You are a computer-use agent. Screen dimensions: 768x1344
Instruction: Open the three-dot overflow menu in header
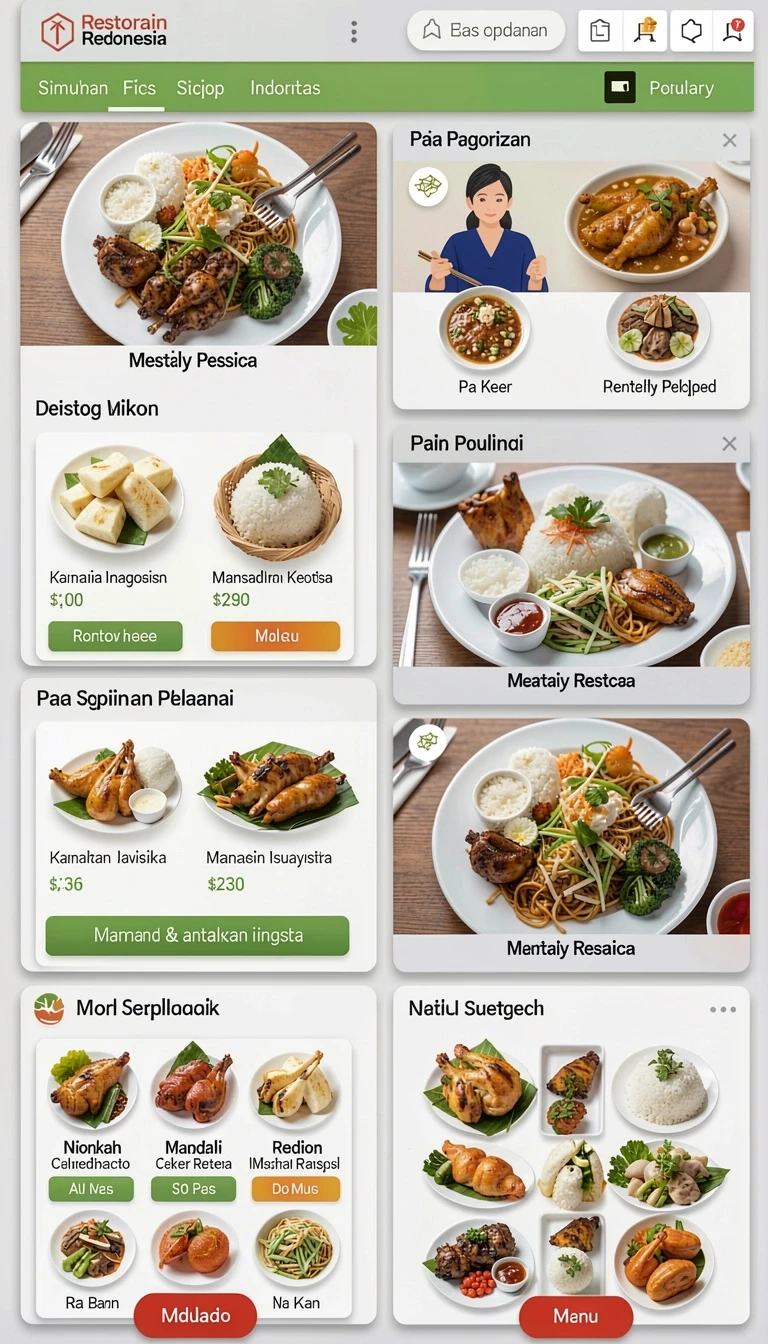click(x=353, y=32)
